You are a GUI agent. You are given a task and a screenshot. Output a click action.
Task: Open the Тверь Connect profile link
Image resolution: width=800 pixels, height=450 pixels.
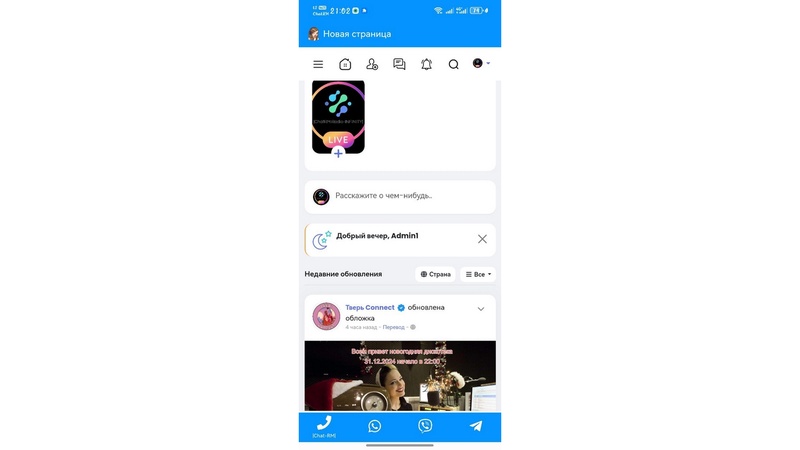coord(369,307)
